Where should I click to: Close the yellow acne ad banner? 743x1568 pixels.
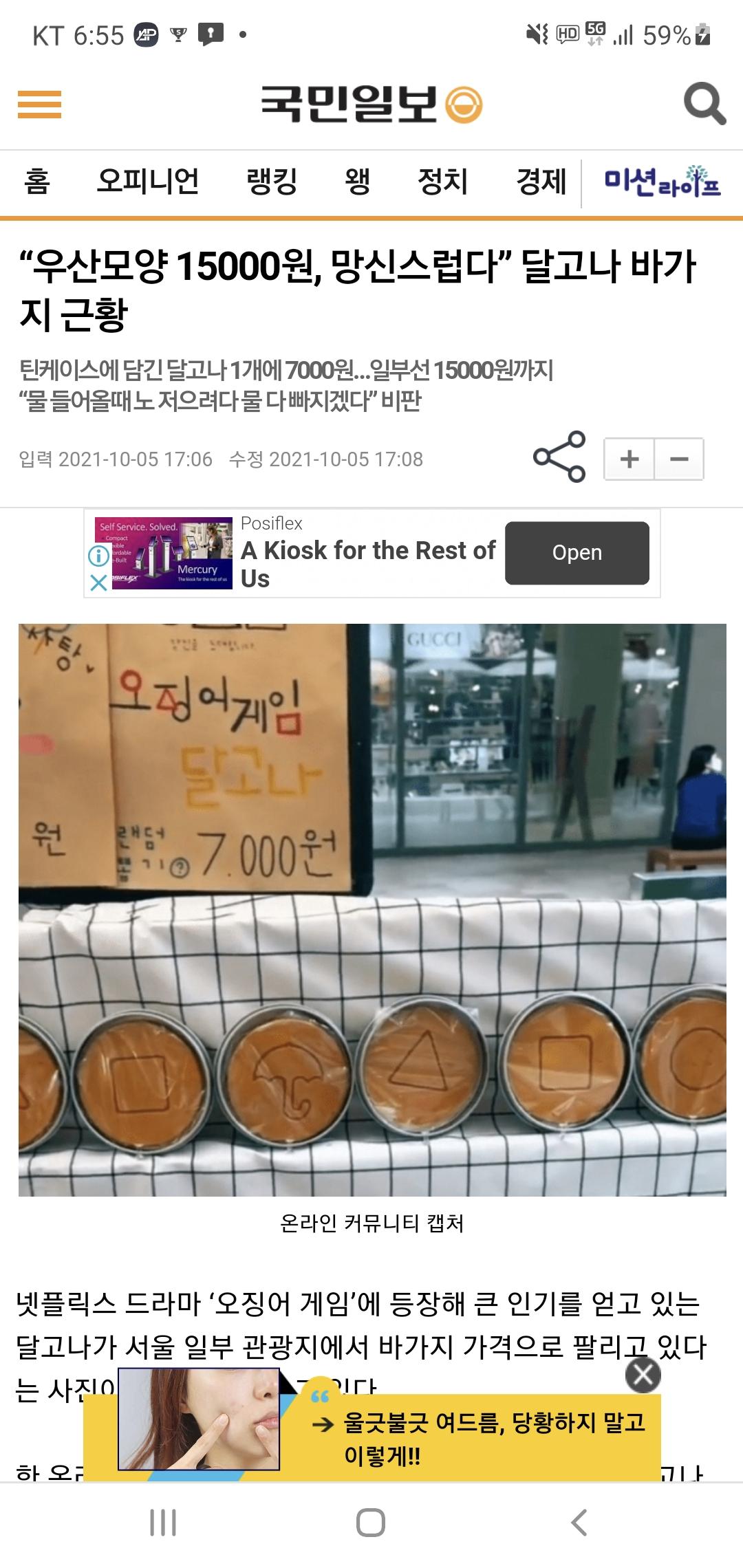tap(643, 1375)
